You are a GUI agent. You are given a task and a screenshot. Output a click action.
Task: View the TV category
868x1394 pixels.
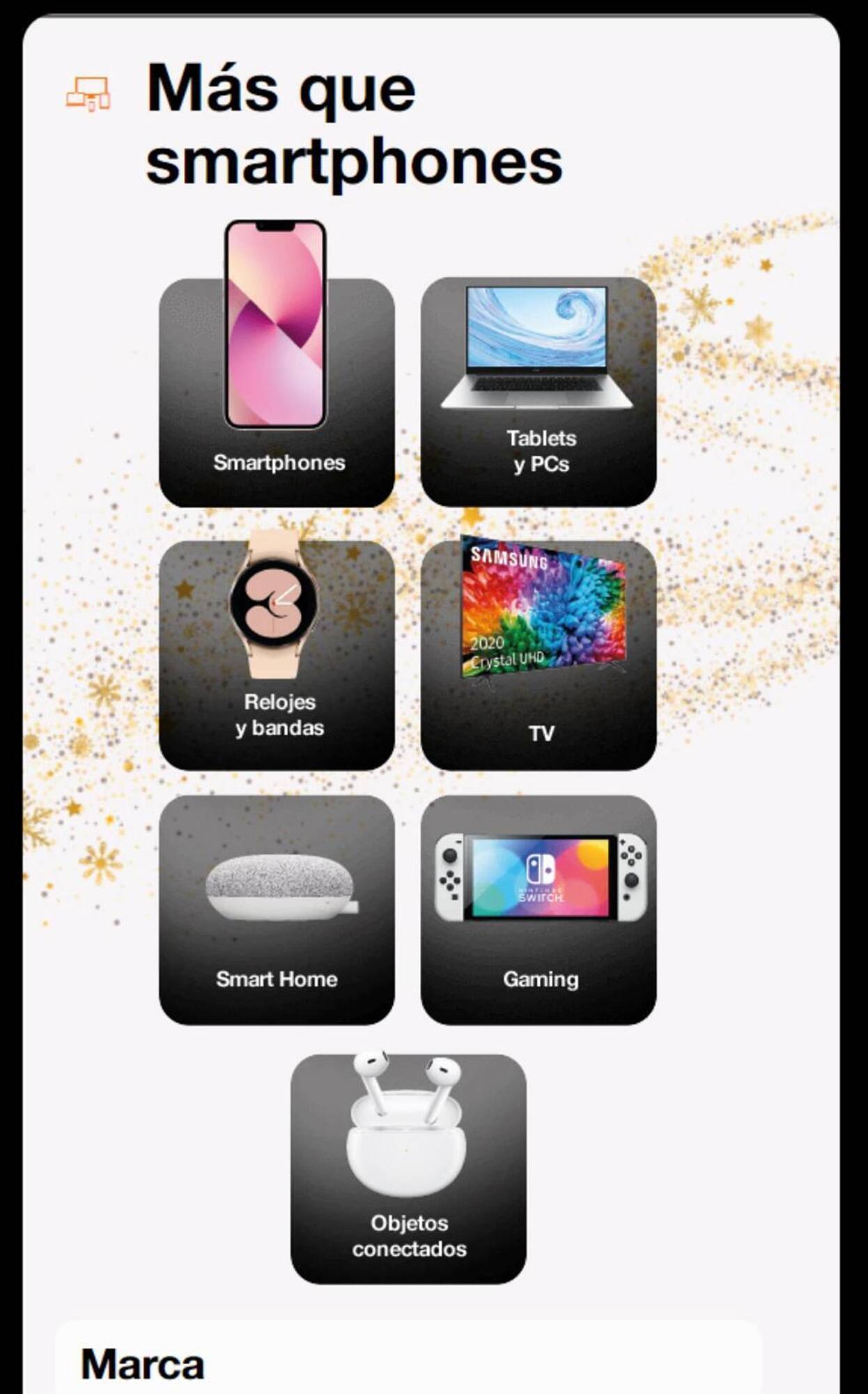click(x=538, y=654)
